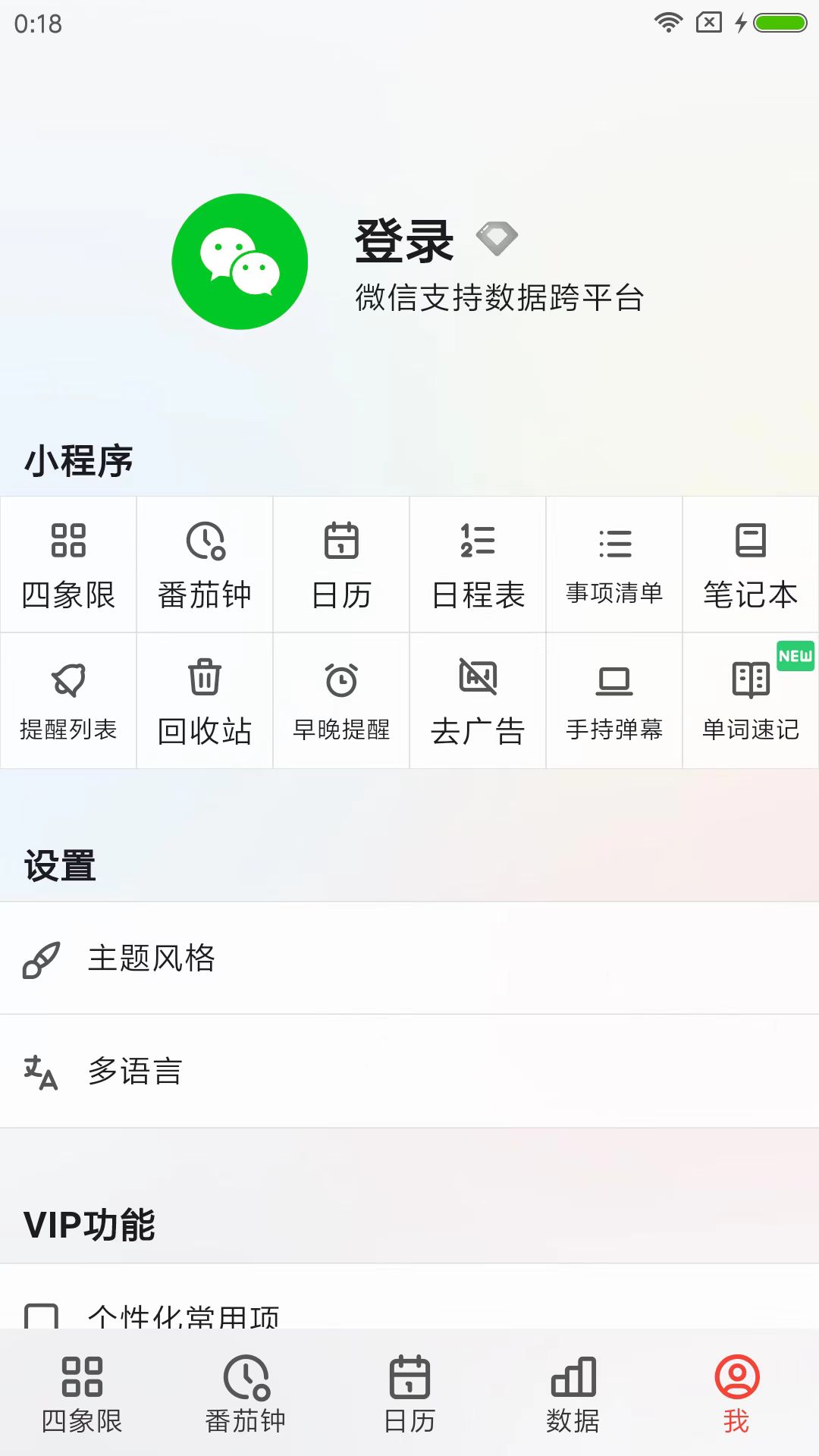Open the 回收站 recycle bin icon
This screenshot has width=819, height=1456.
click(x=205, y=701)
